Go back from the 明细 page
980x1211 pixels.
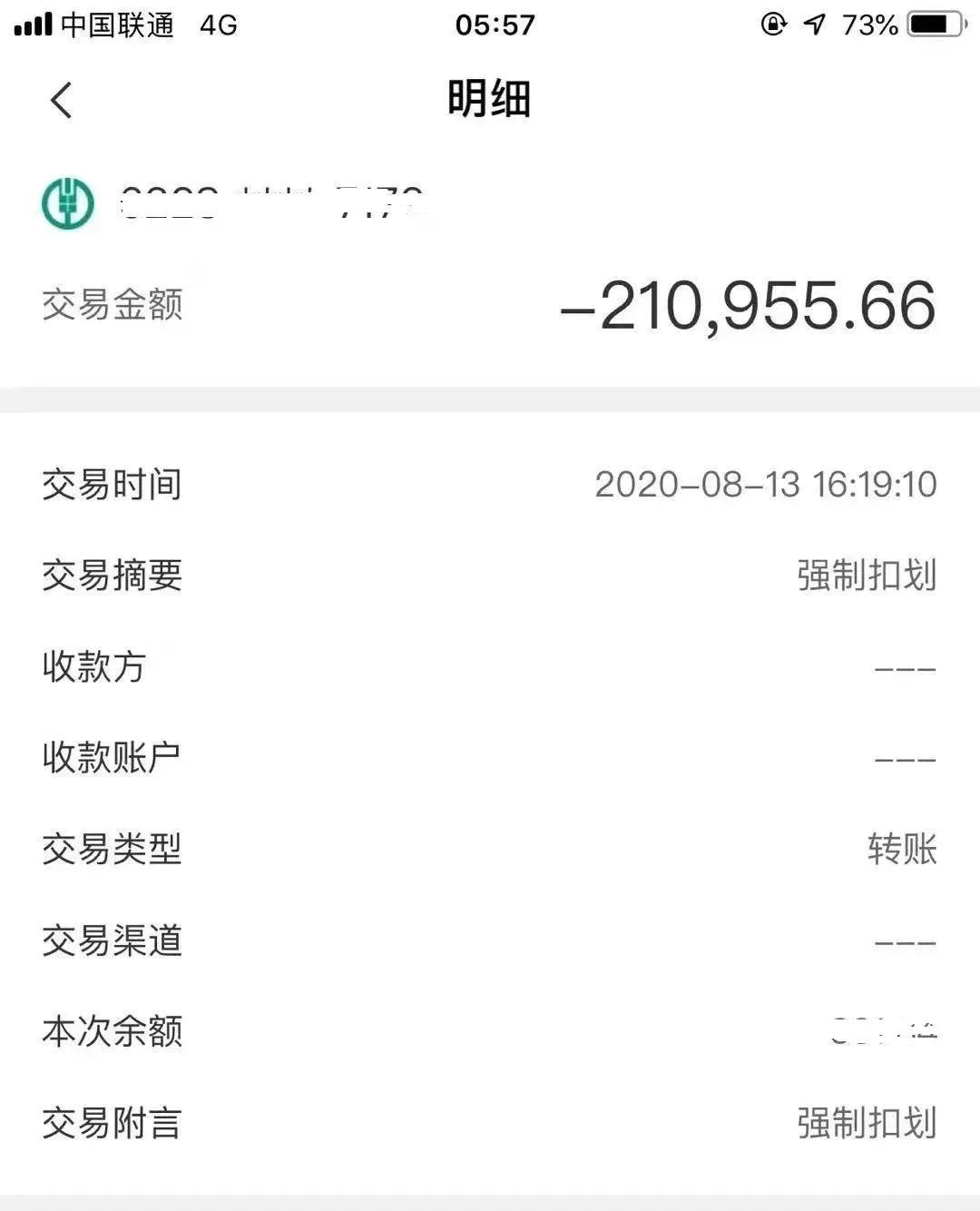62,100
